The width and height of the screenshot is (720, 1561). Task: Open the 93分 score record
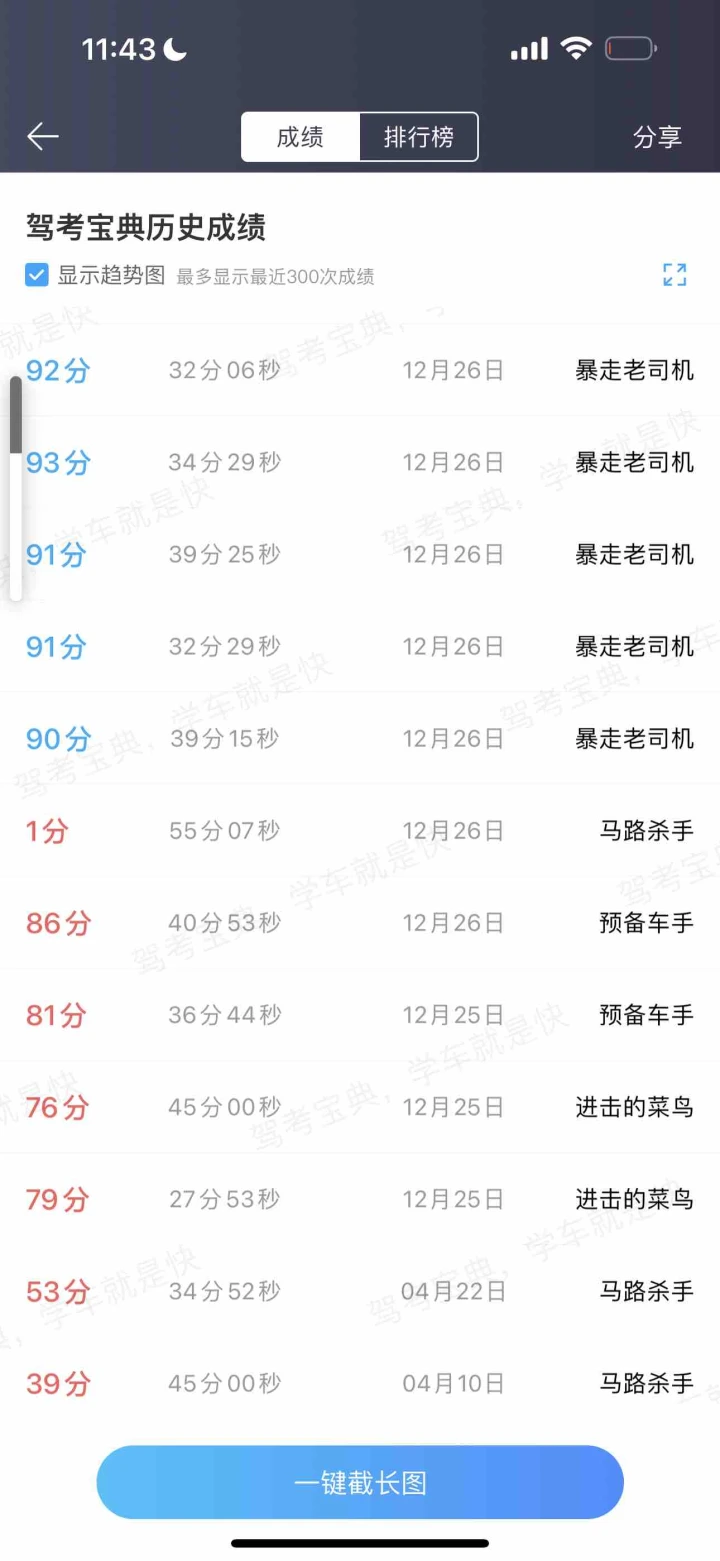point(360,462)
